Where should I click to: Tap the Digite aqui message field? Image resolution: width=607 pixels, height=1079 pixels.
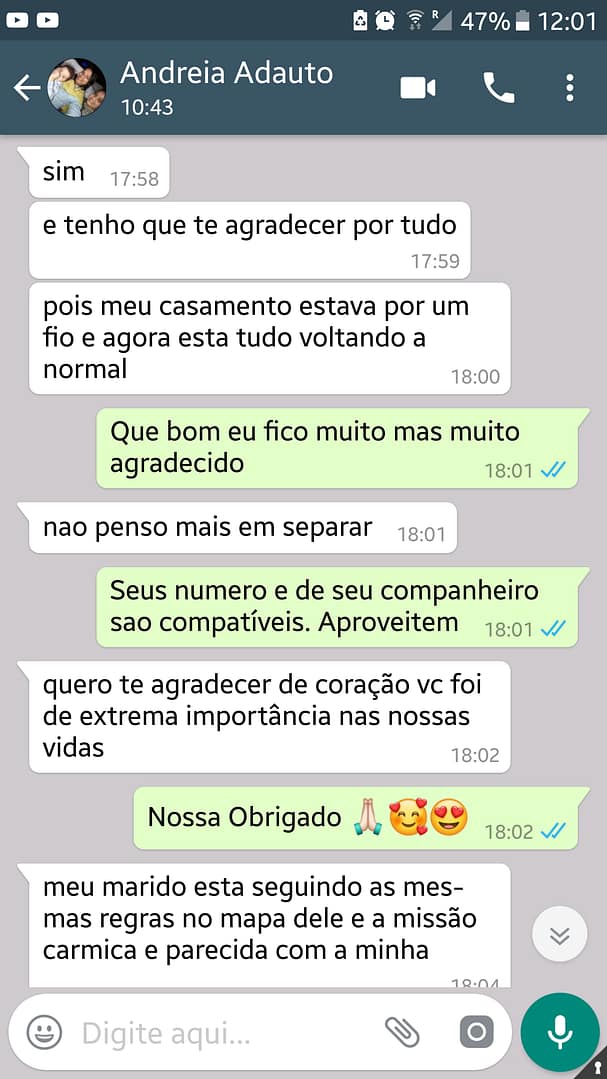pos(220,1033)
